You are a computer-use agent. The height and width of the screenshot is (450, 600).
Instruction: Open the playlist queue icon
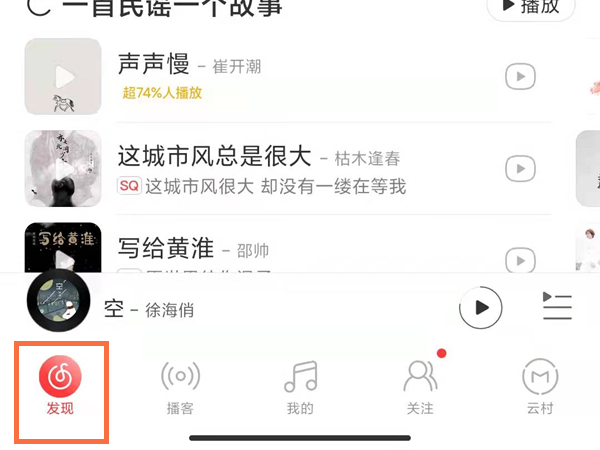(x=556, y=307)
